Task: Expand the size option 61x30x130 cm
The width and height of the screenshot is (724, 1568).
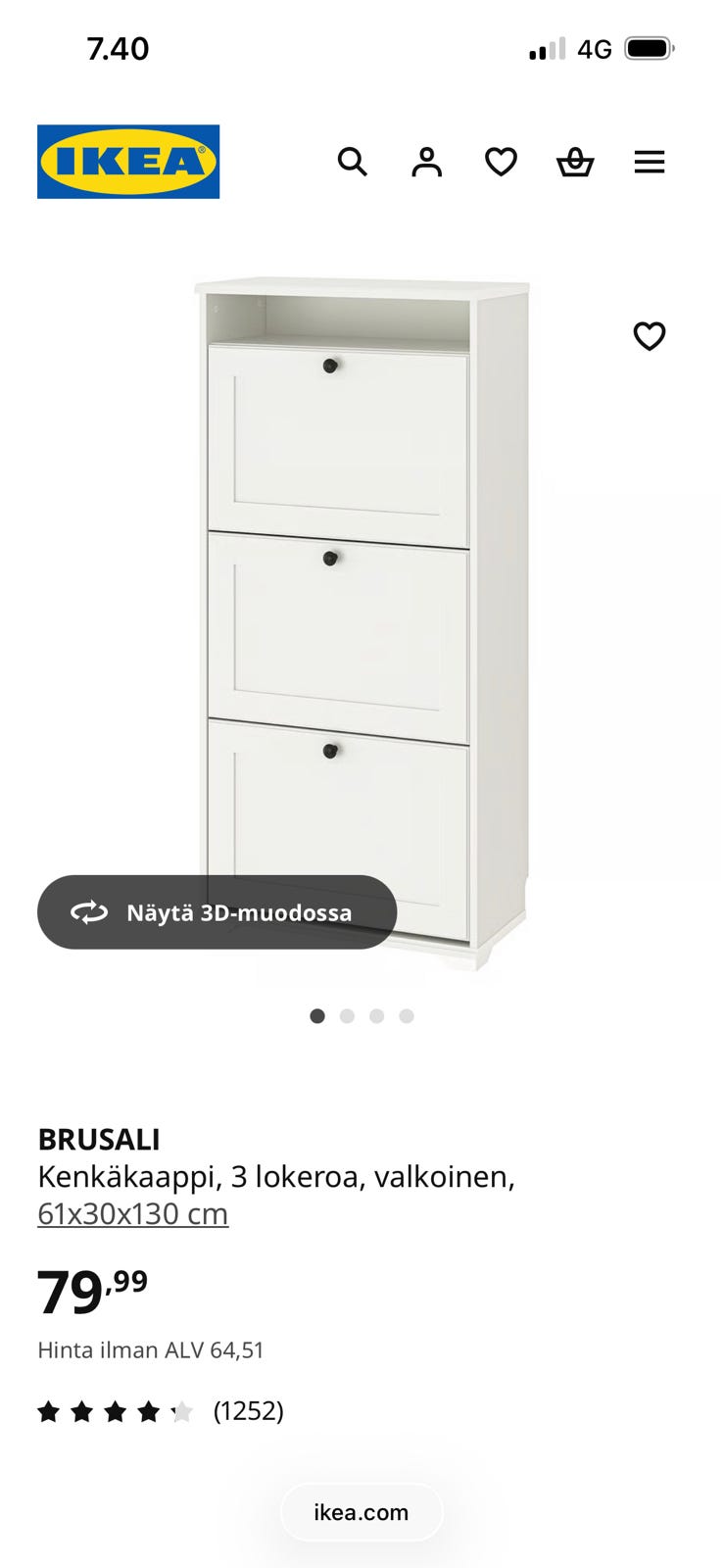Action: point(132,1213)
